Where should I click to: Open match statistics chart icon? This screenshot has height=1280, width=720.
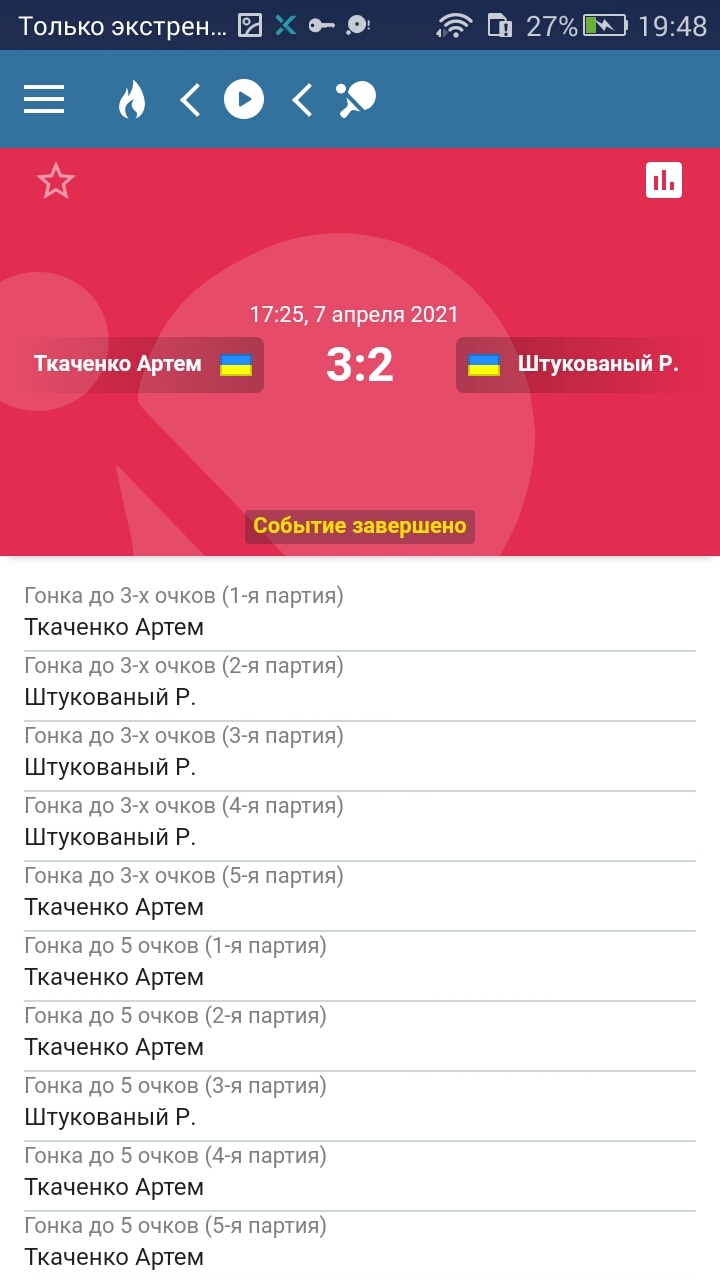[x=664, y=180]
